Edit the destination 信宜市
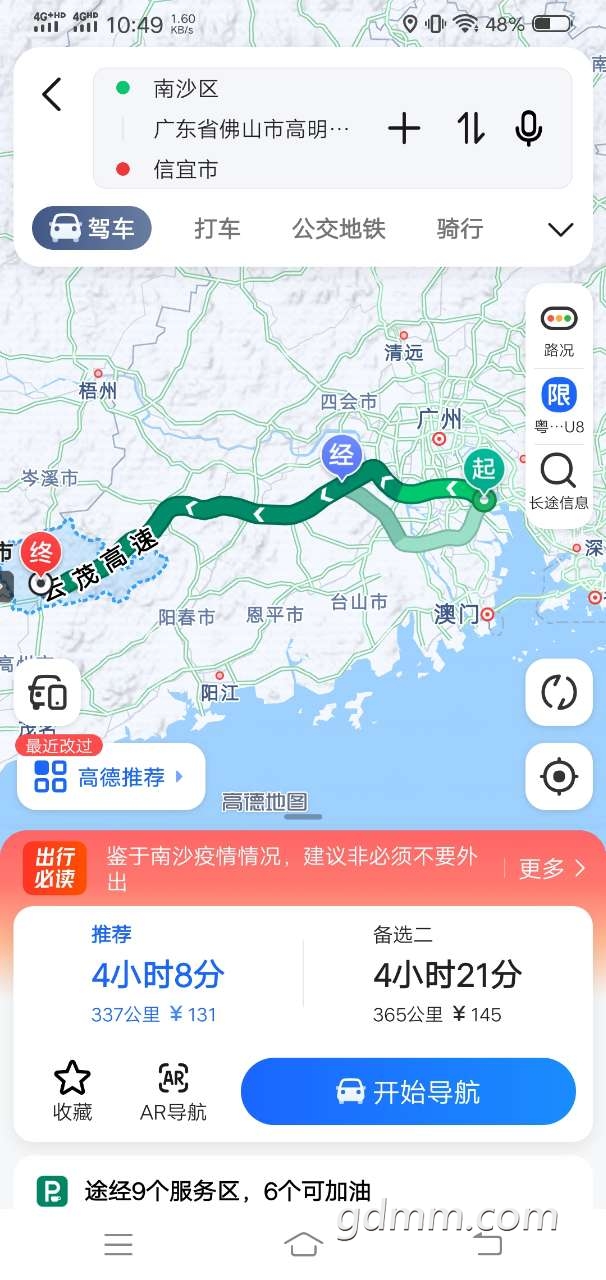This screenshot has width=606, height=1280. [x=186, y=169]
